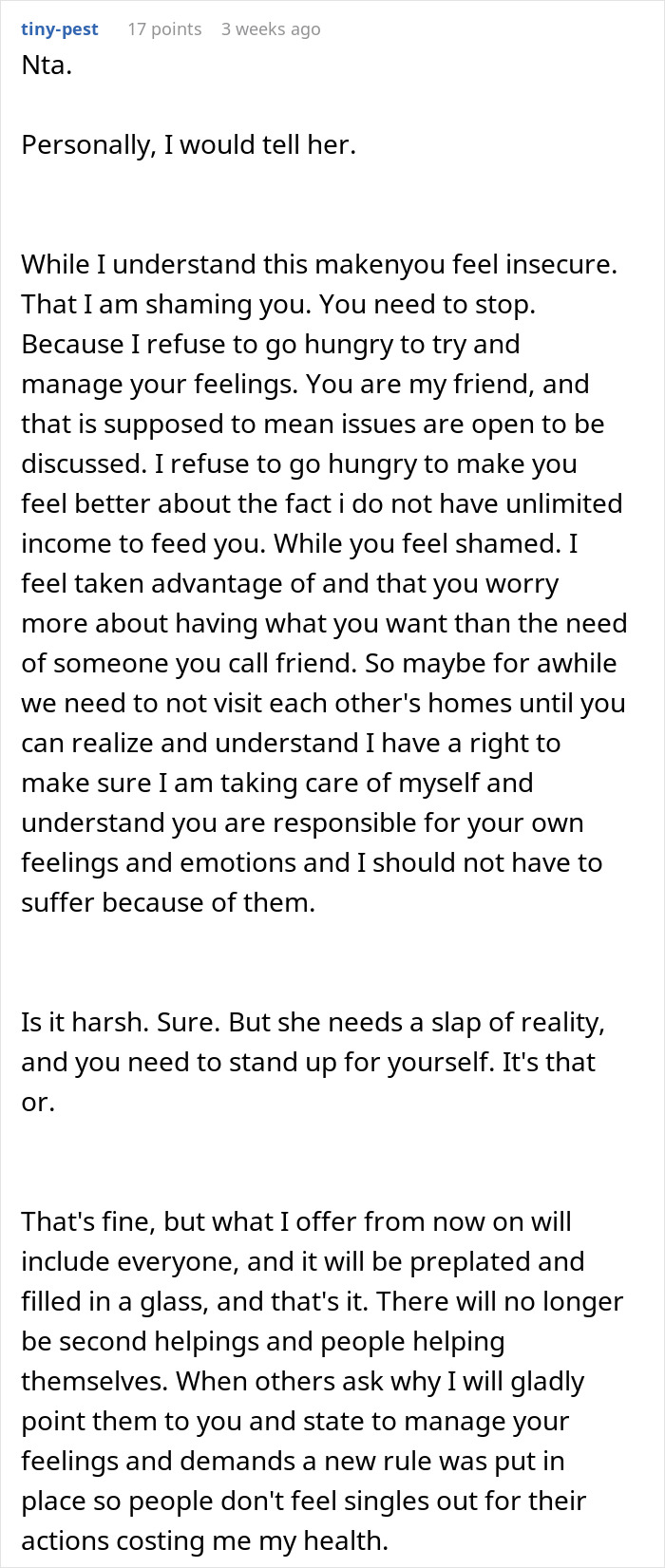Open tiny-pest's user profile
This screenshot has width=665, height=1568.
point(60,29)
